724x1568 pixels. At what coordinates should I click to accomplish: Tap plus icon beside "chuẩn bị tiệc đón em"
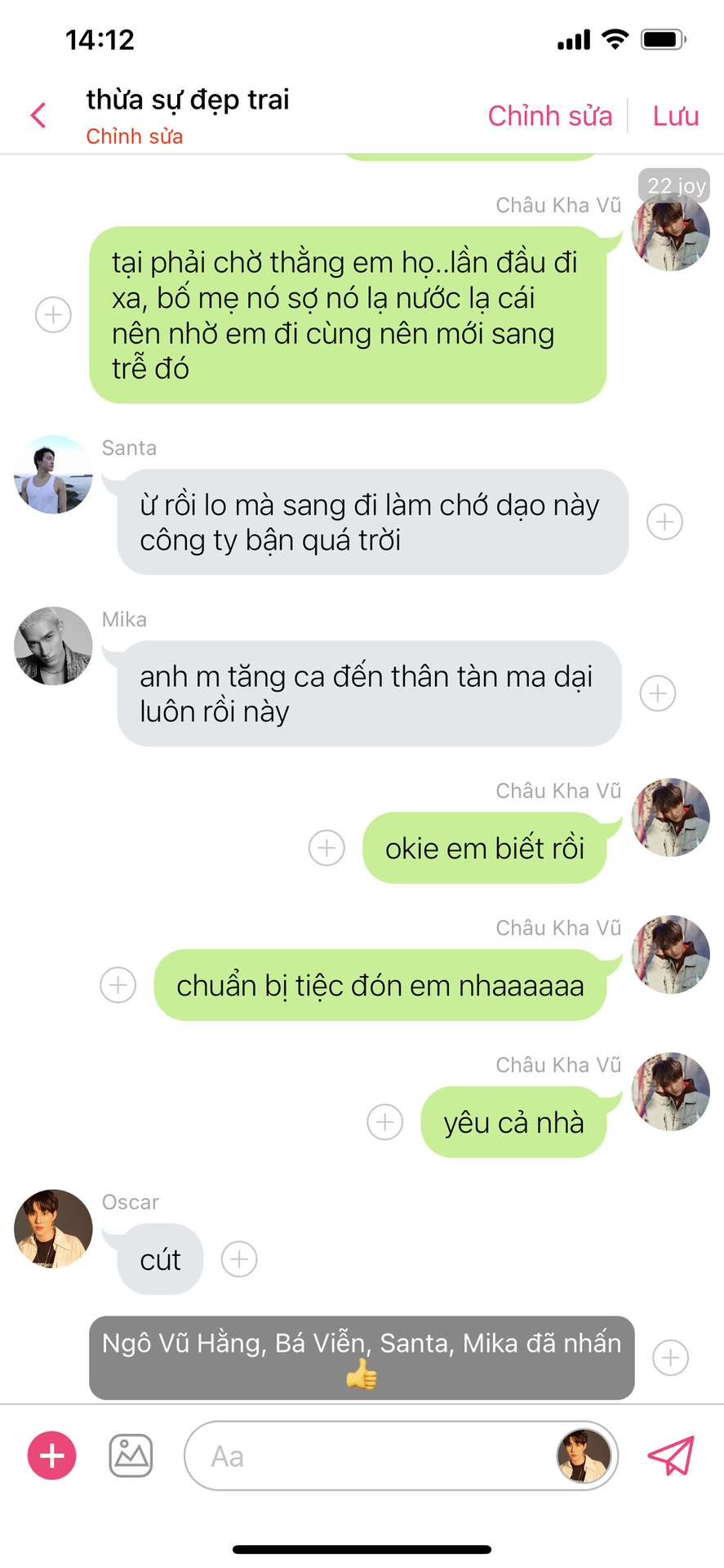click(x=118, y=985)
